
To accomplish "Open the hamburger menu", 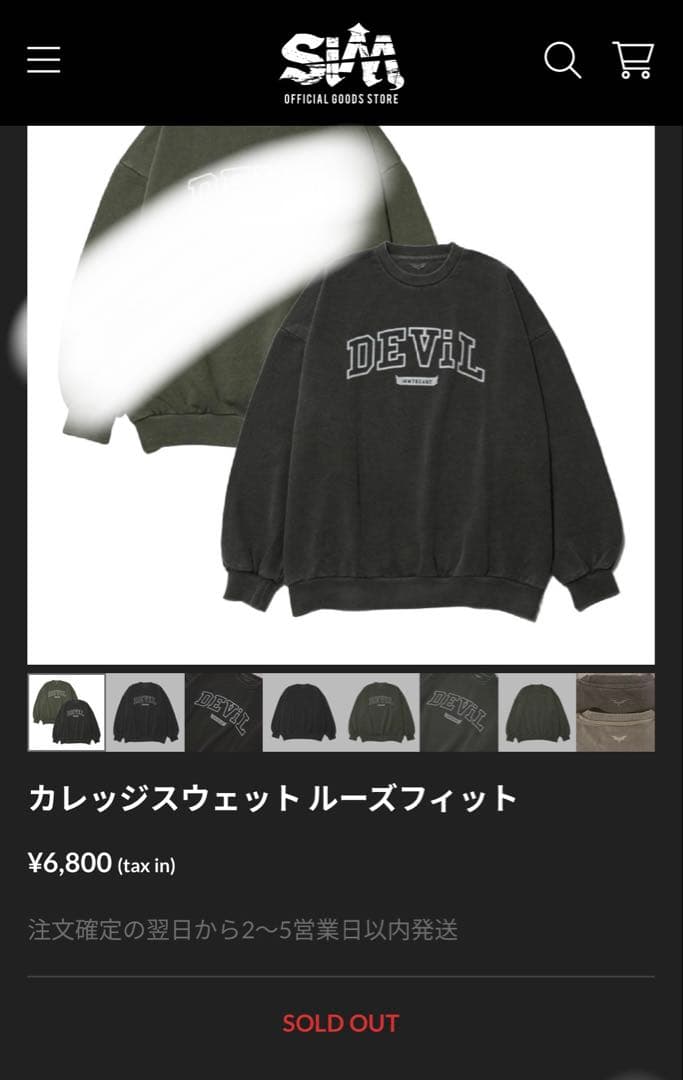I will (x=44, y=61).
